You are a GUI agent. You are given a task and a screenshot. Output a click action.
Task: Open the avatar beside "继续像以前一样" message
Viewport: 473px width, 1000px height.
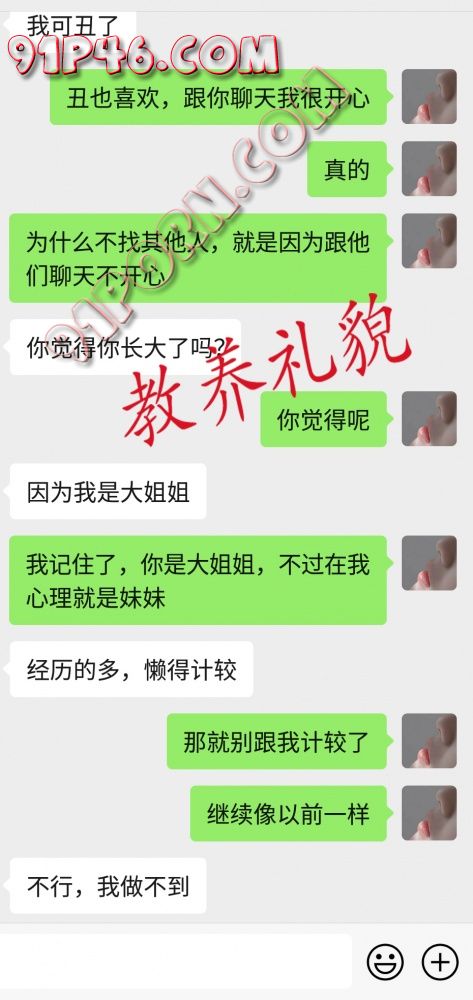coord(429,812)
